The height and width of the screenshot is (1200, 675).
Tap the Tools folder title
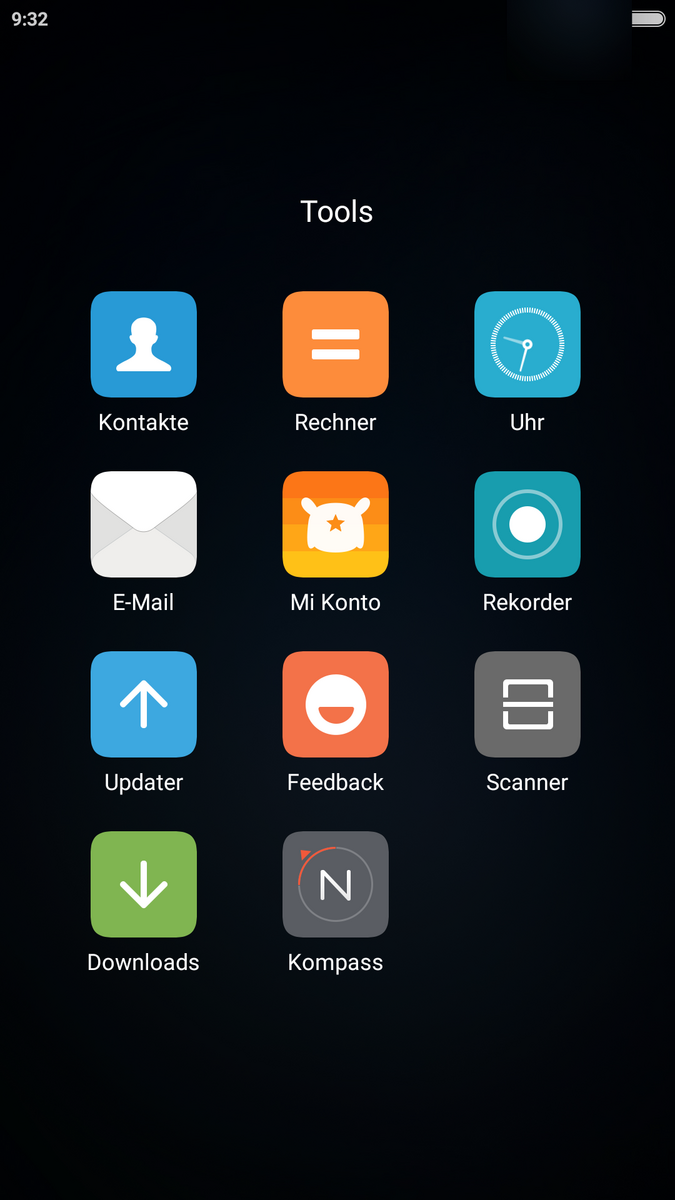click(337, 212)
